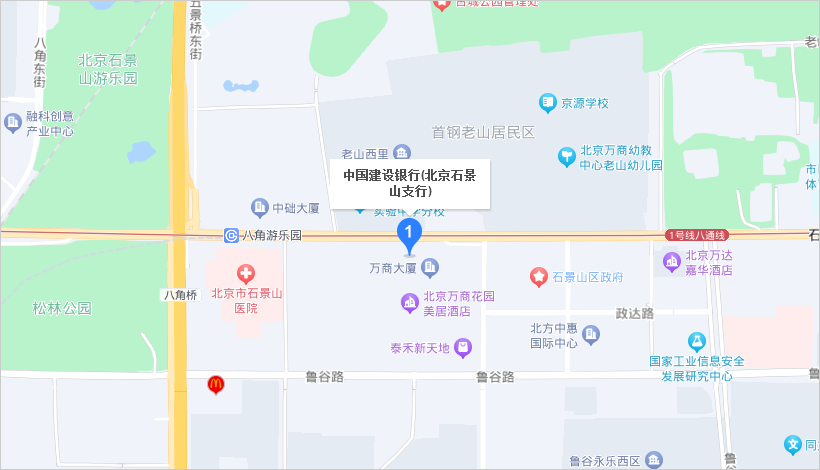Tap the blue marker numbered 1
Image resolution: width=820 pixels, height=470 pixels.
[409, 235]
